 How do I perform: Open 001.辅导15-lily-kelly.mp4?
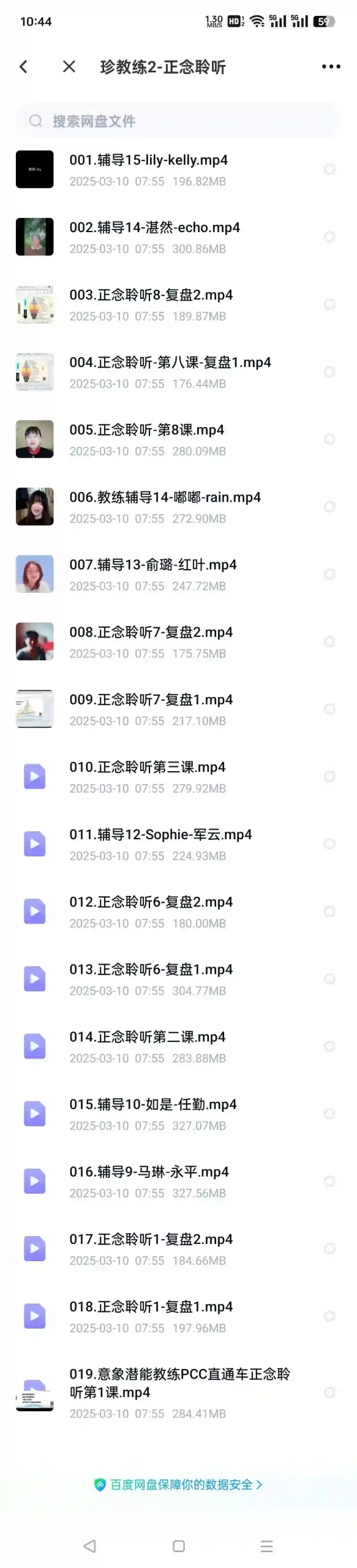178,170
